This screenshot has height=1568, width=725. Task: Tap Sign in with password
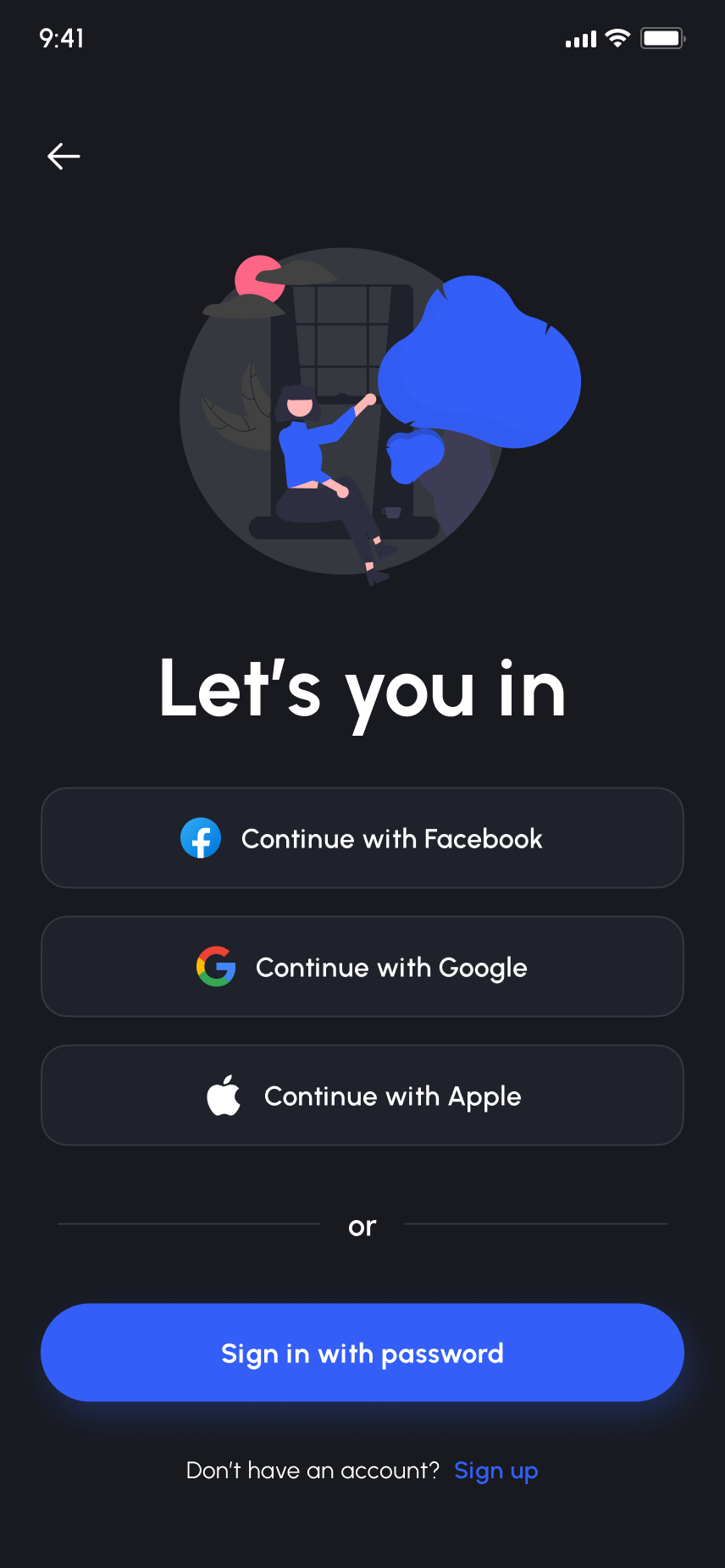tap(362, 1353)
